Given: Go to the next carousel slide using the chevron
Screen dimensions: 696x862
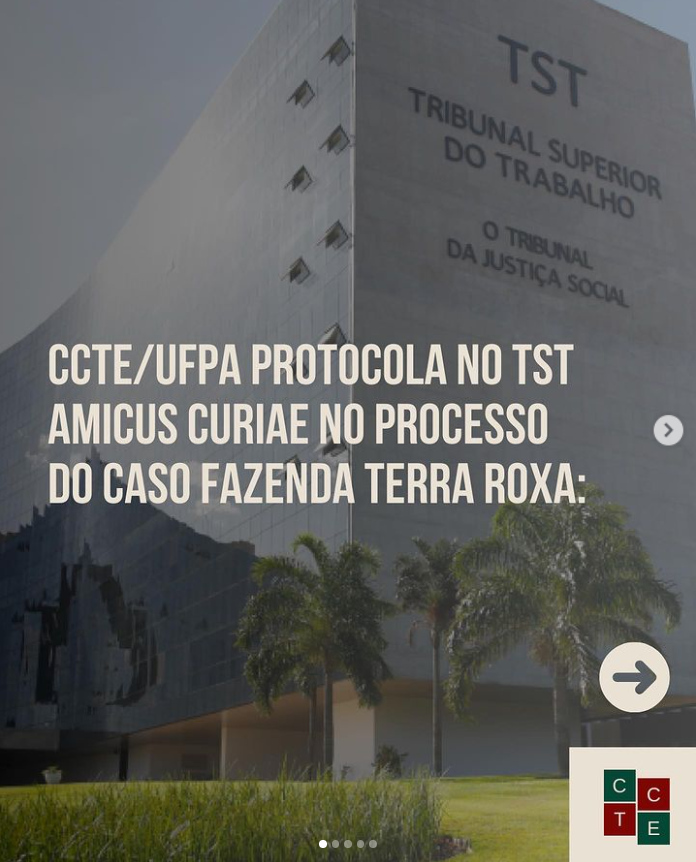Looking at the screenshot, I should pos(668,430).
